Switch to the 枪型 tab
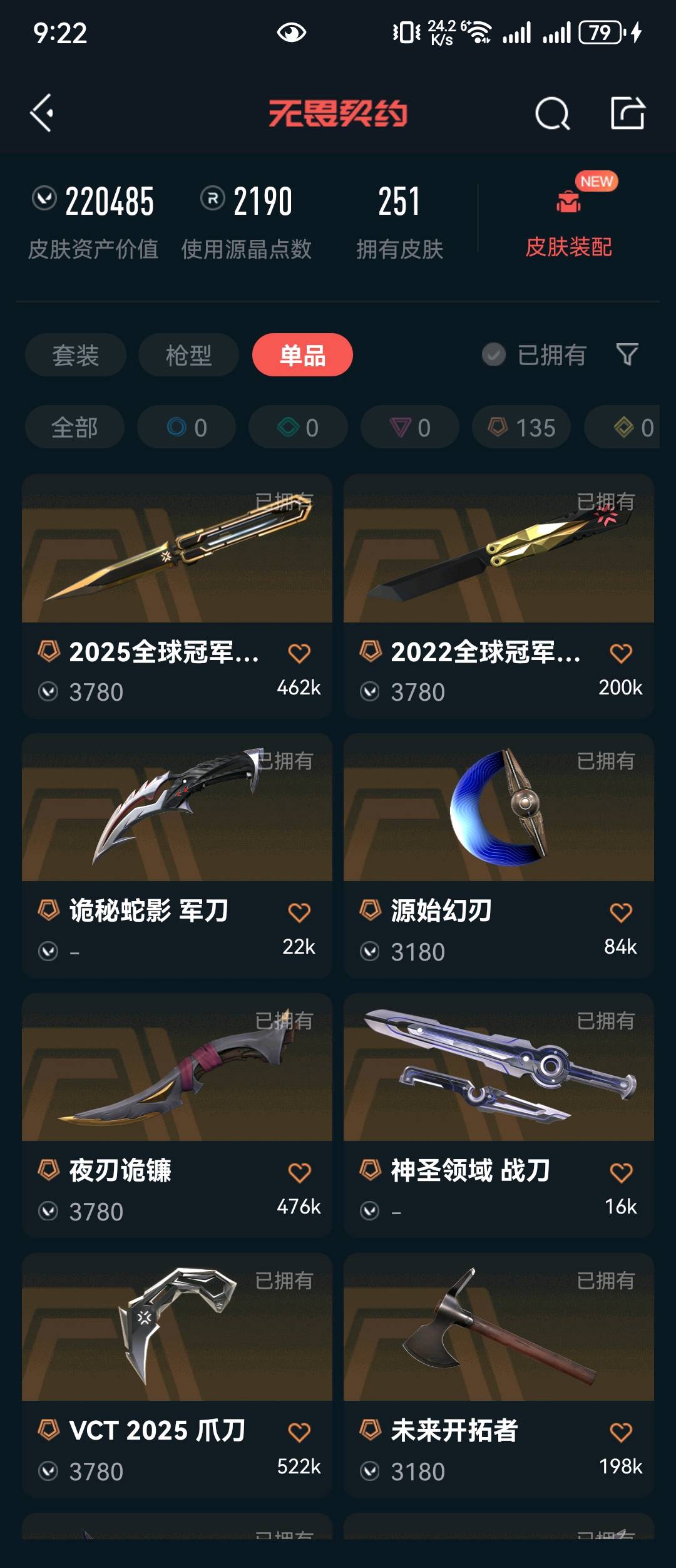The width and height of the screenshot is (676, 1568). click(x=188, y=355)
